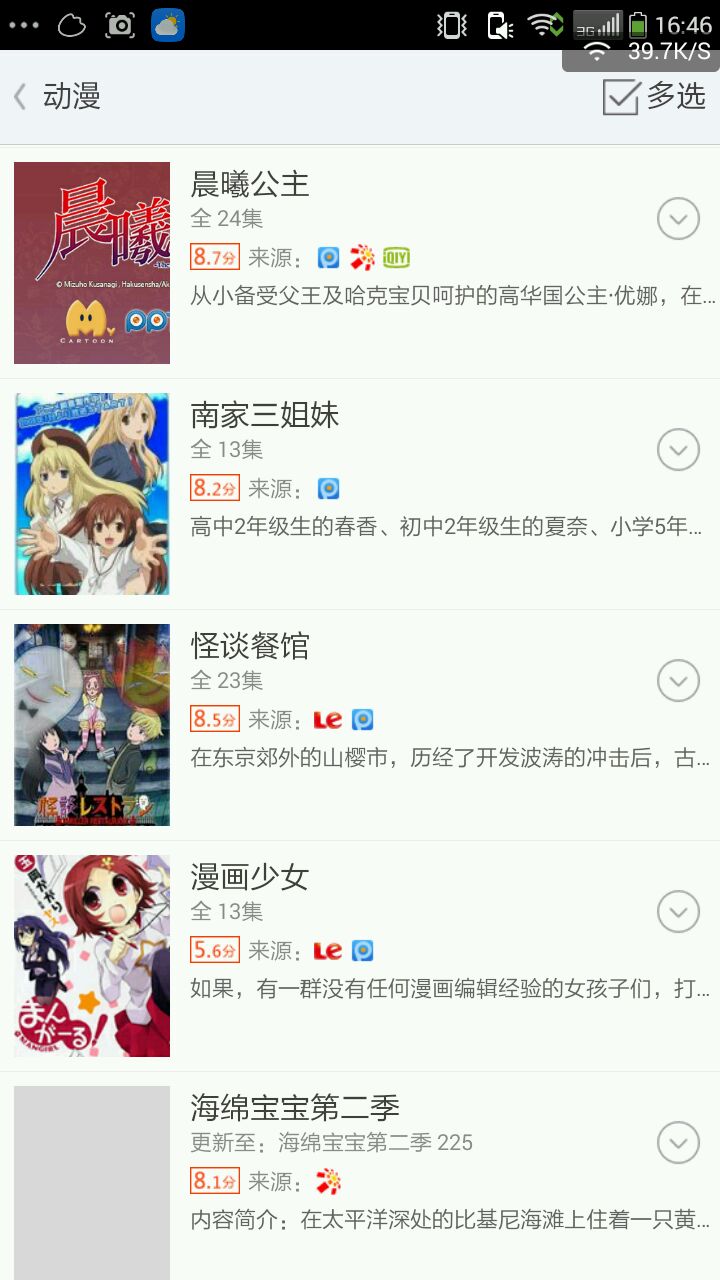Screen dimensions: 720x1280
Task: Expand options for 南家三姐妹
Action: tap(678, 450)
